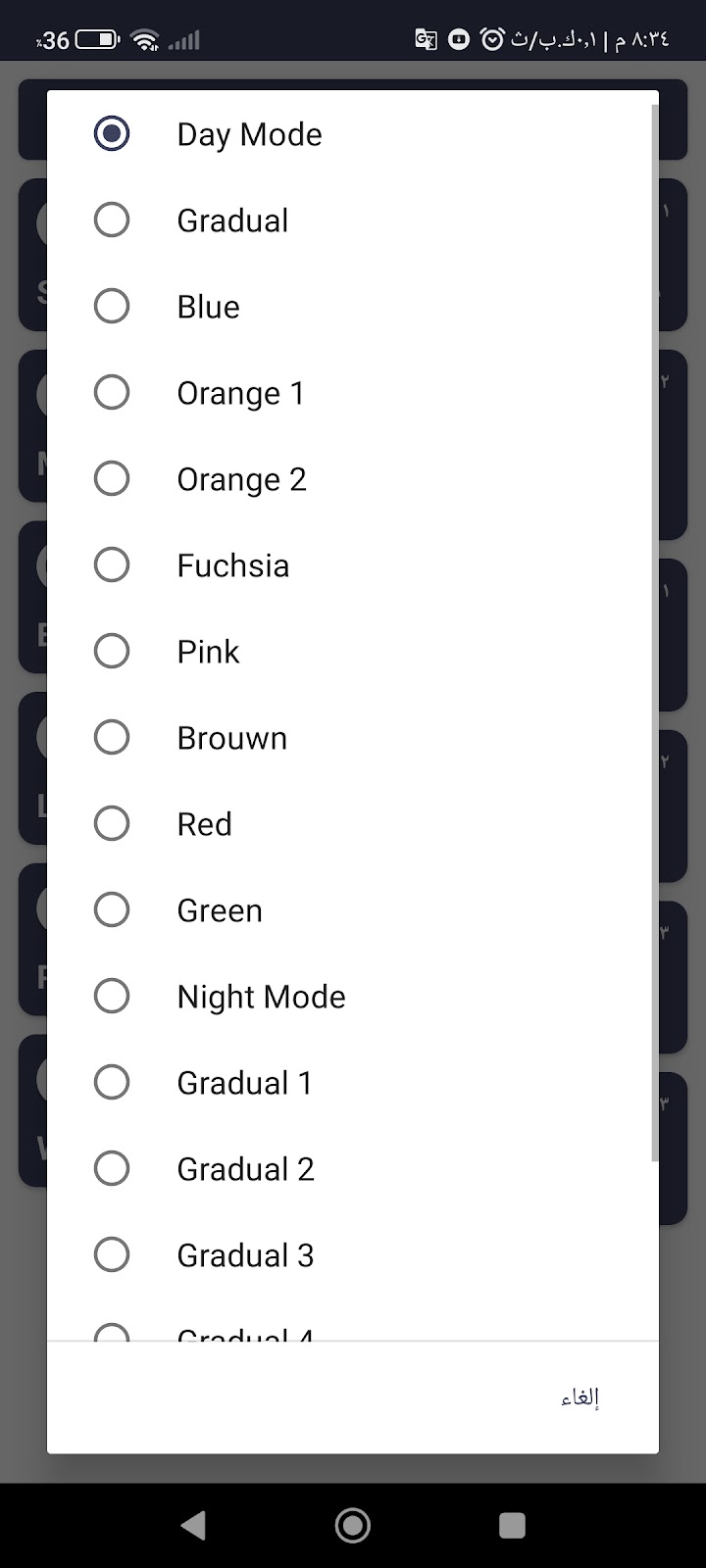
Task: Select Gradual 2 theme
Action: (x=245, y=1169)
